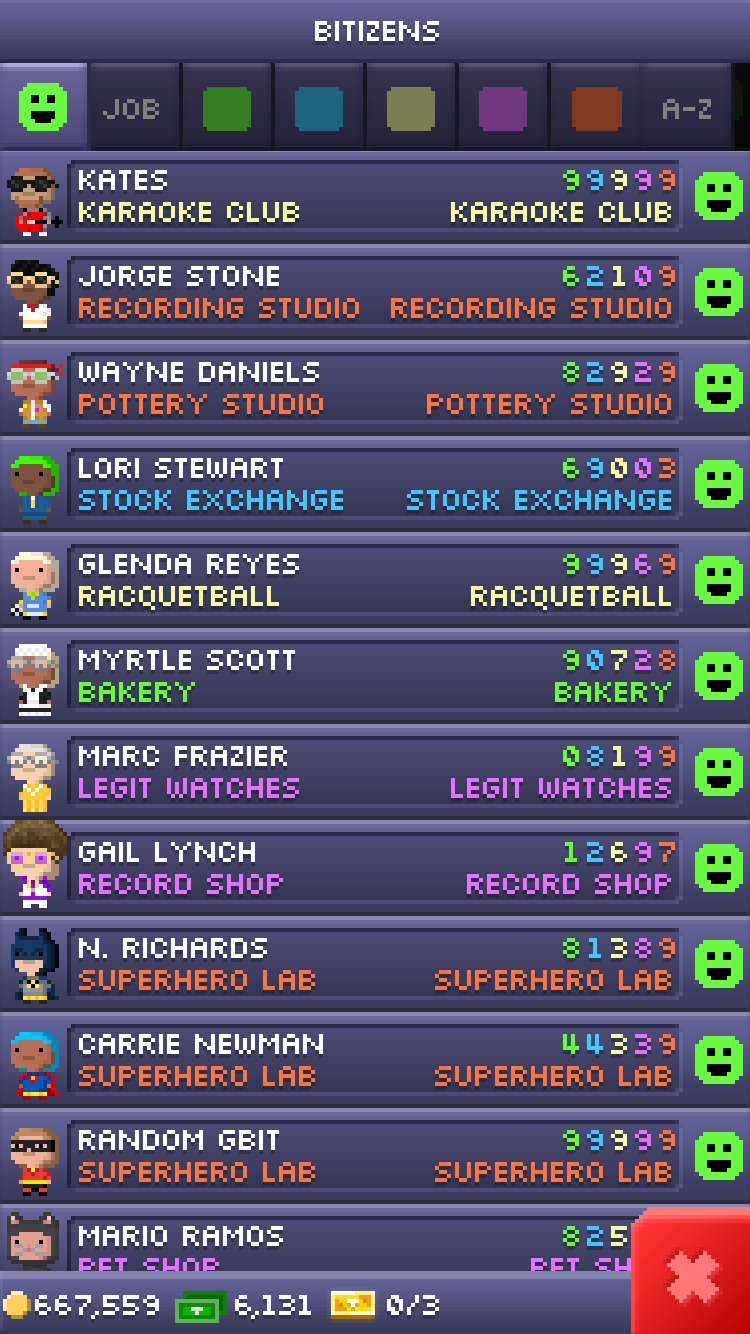Filter by the green category tab
750x1334 pixels.
pos(227,108)
